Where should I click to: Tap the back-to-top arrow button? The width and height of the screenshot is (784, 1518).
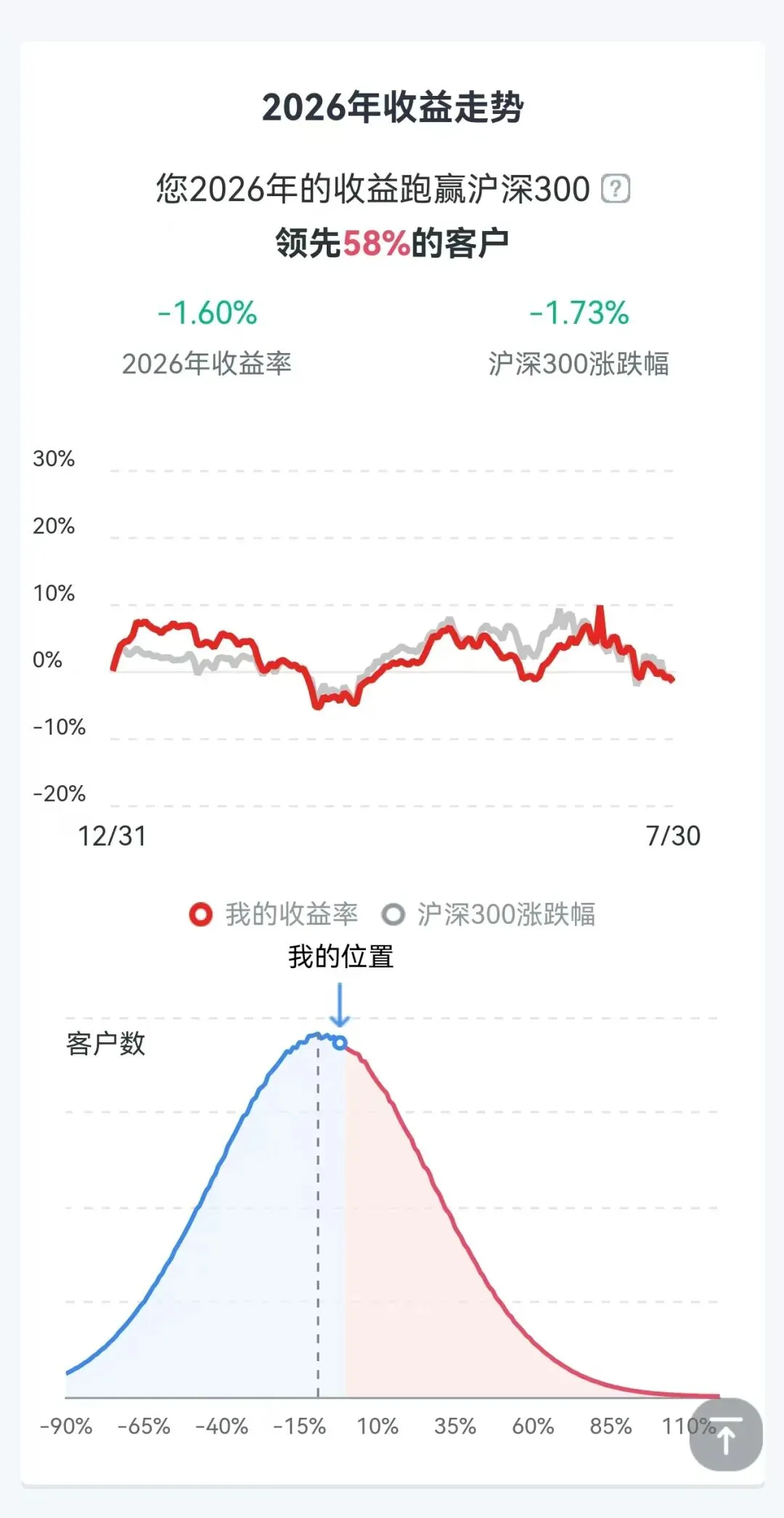tap(725, 1434)
